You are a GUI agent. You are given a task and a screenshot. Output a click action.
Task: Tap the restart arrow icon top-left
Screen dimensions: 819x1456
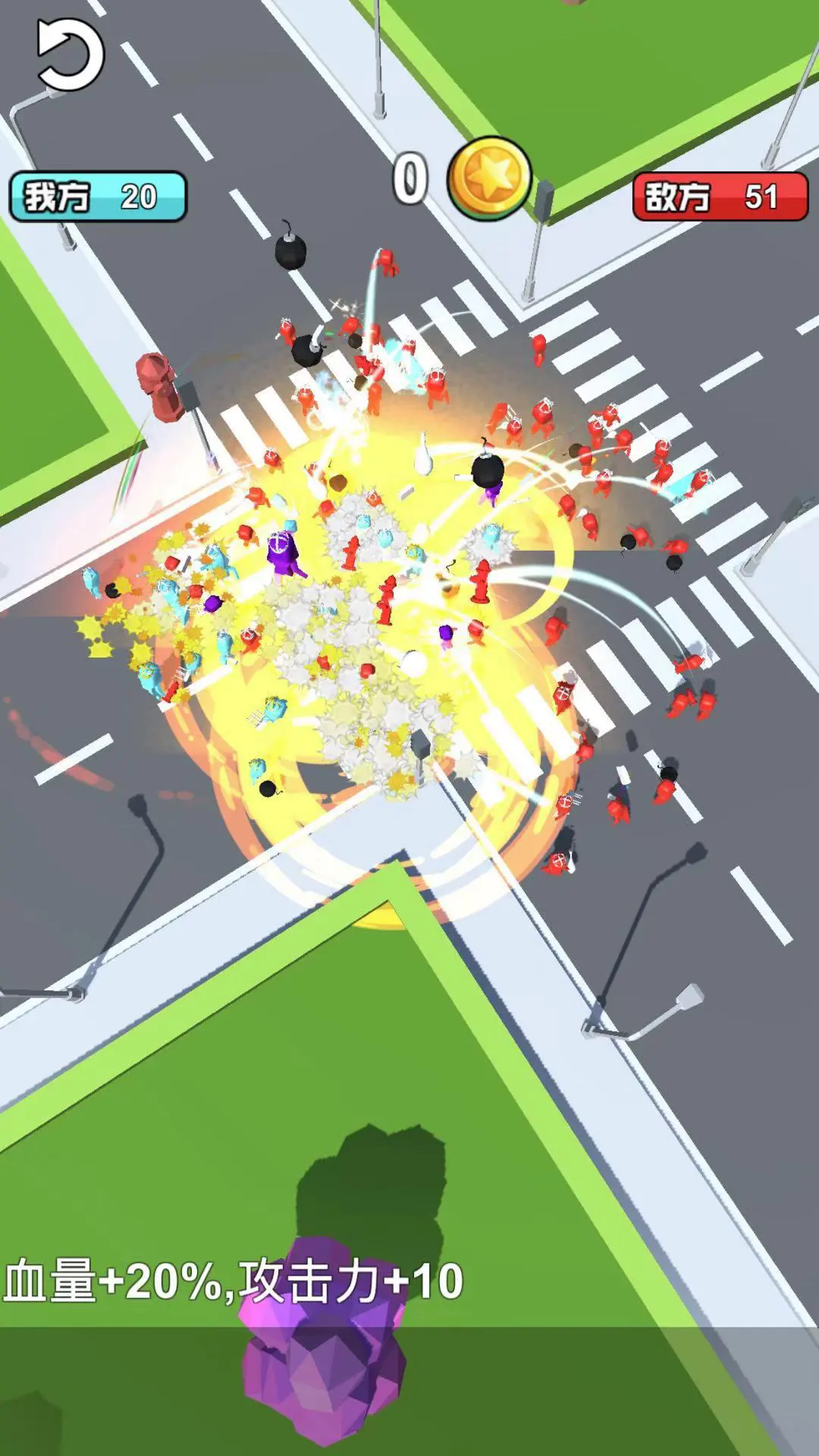click(x=68, y=53)
